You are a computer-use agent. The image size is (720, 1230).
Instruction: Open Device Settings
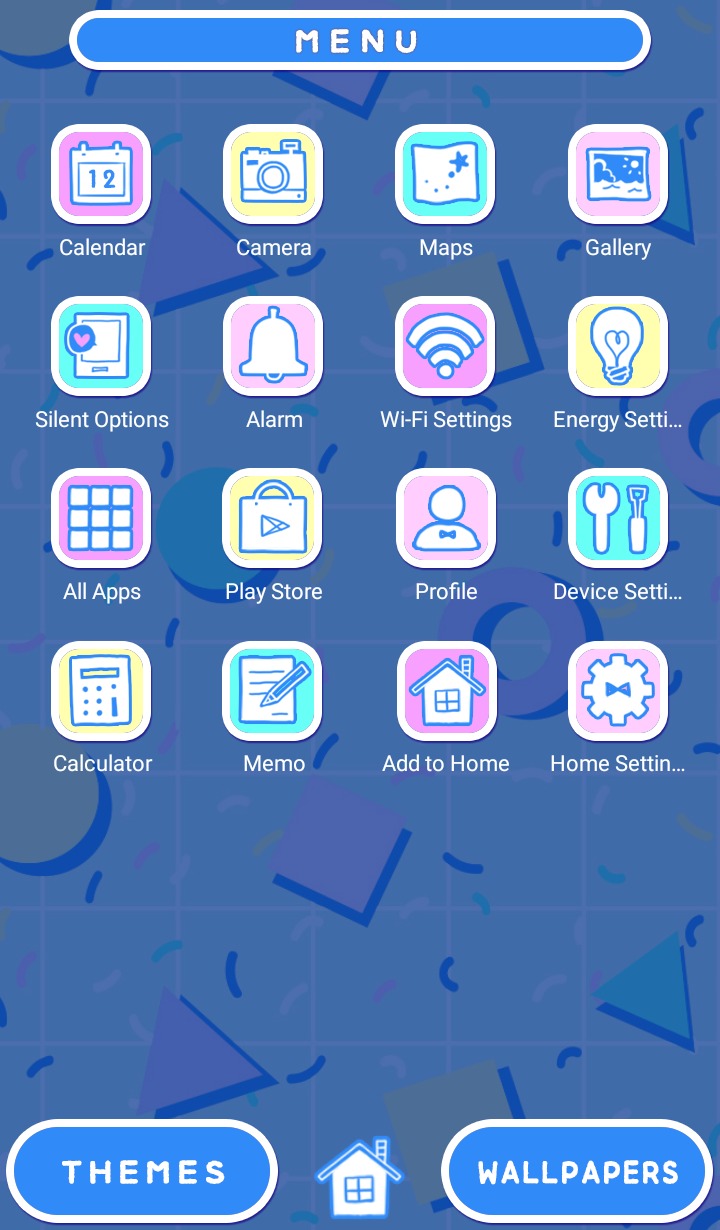click(617, 518)
